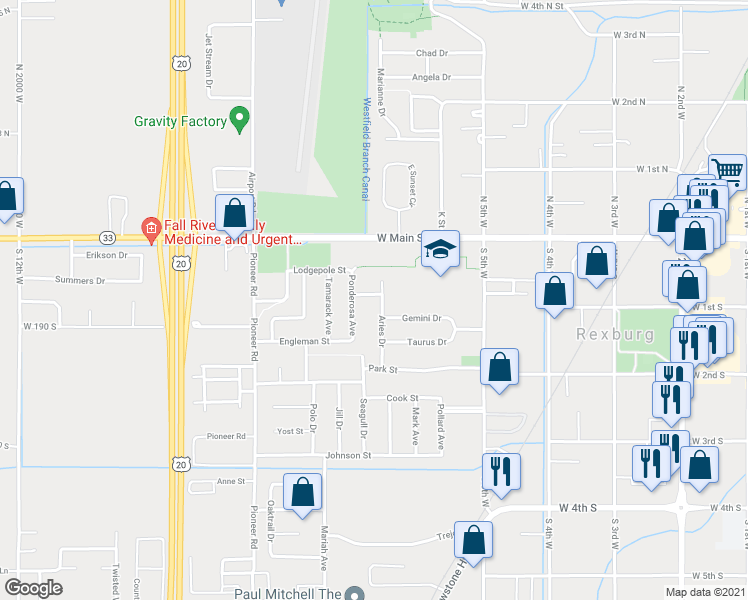Viewport: 748px width, 600px height.
Task: Open the shopping bag marker on Park St
Action: coord(499,370)
